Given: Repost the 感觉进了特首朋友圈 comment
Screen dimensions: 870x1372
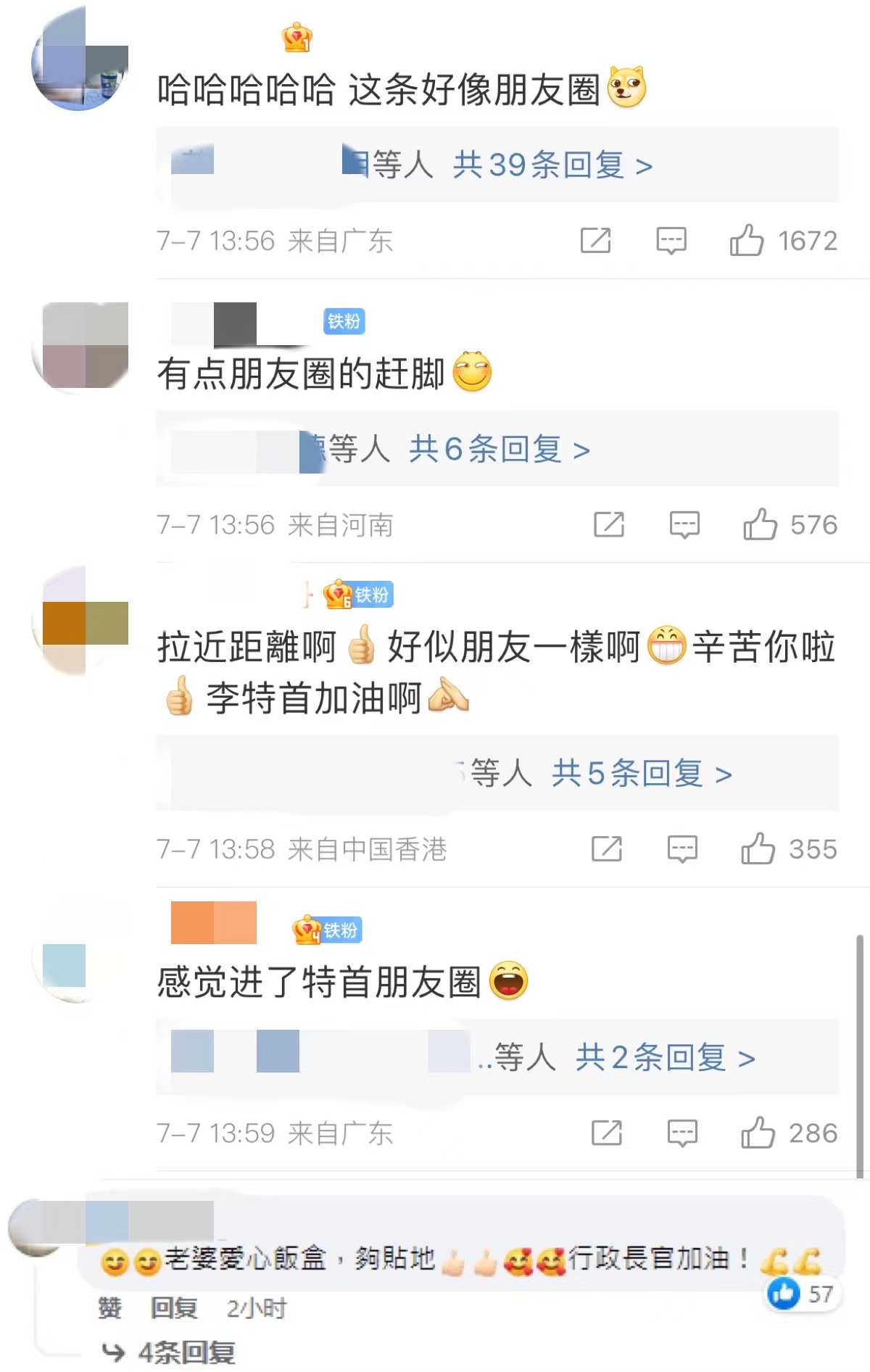Looking at the screenshot, I should click(x=606, y=1133).
